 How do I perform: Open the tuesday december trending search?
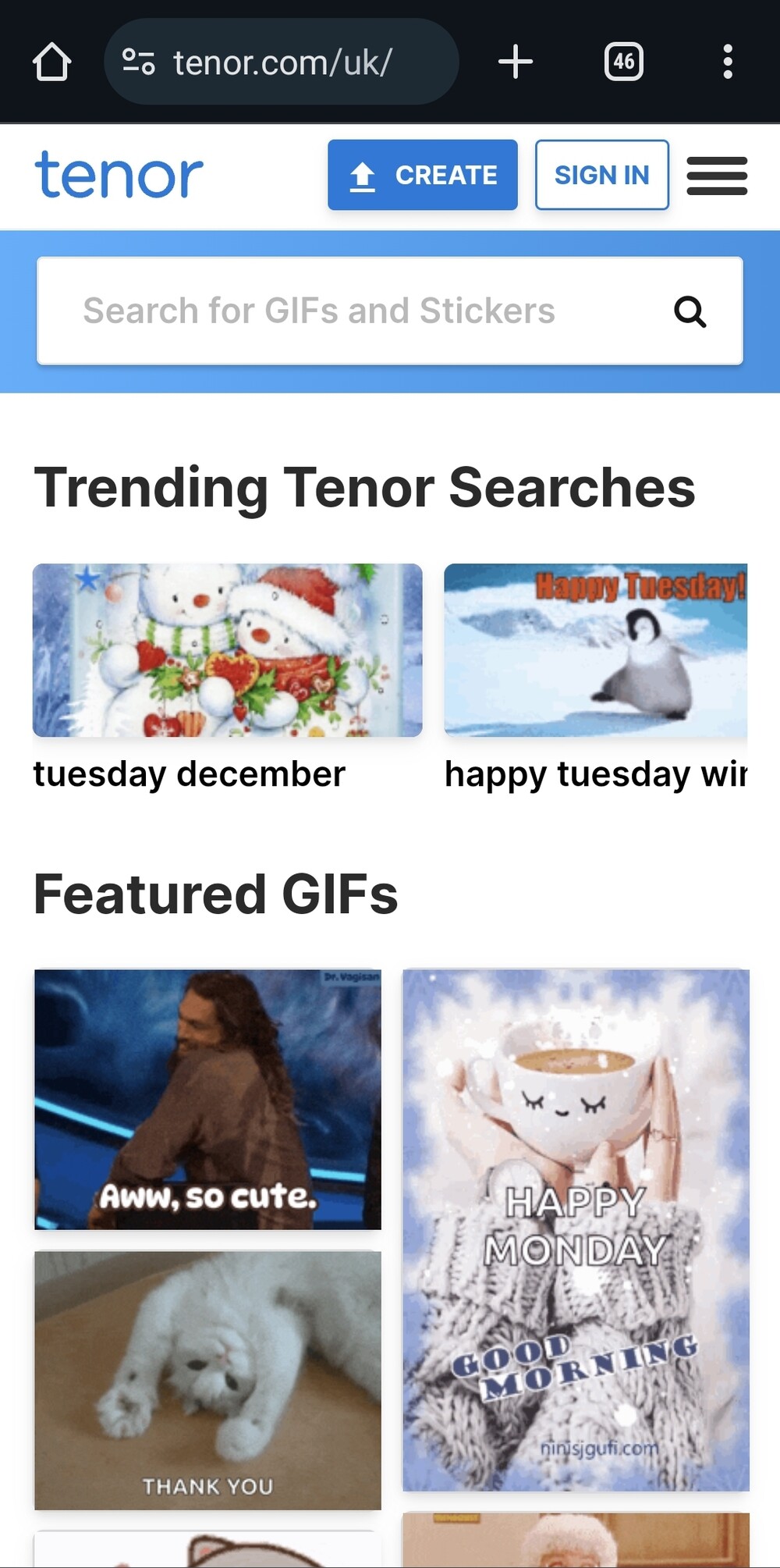[227, 677]
